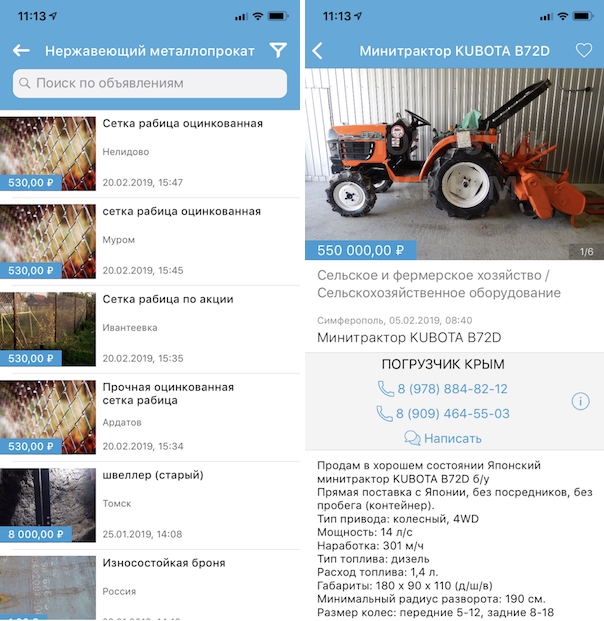Image resolution: width=604 pixels, height=621 pixels.
Task: Open the filter funnel icon
Action: click(x=278, y=50)
